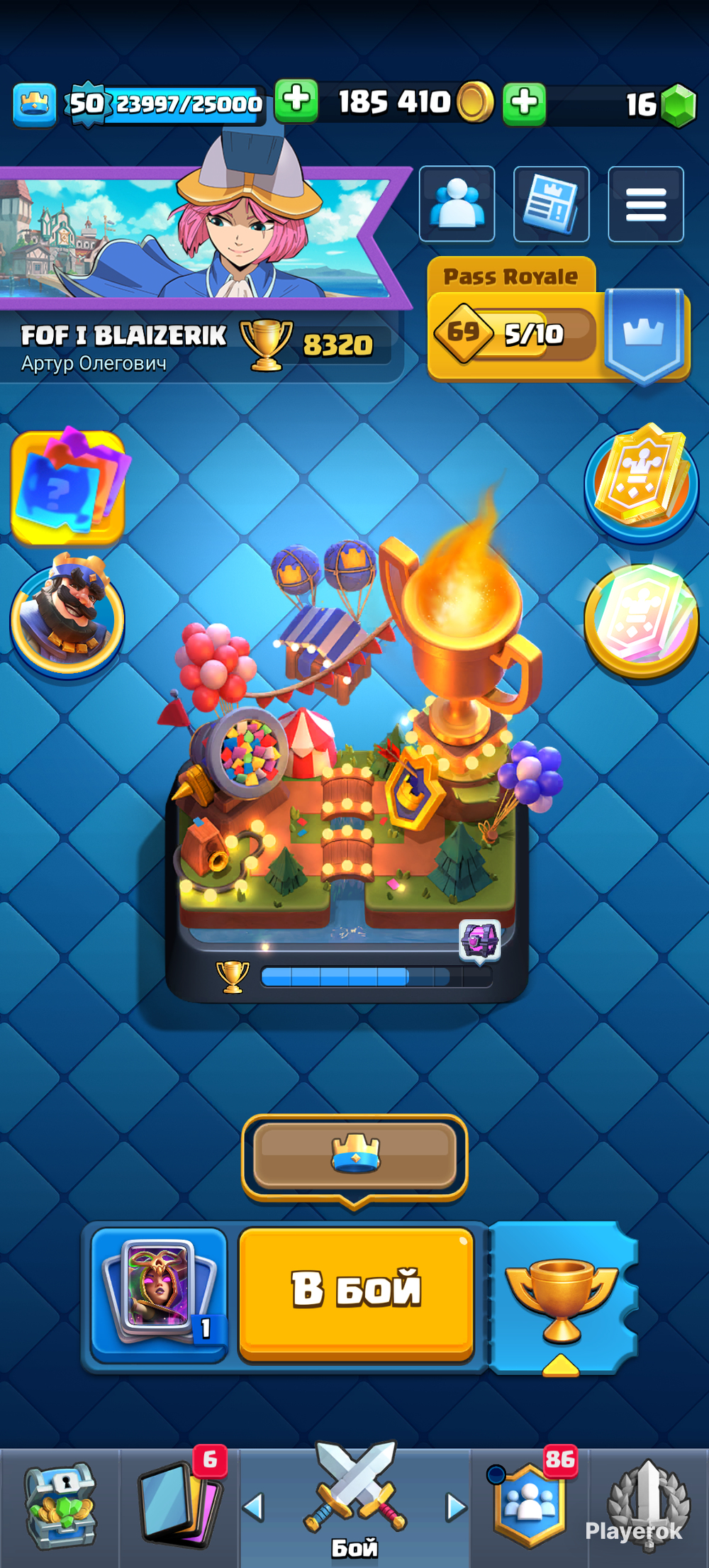Open the crown game mode selector
Screen dimensions: 709x1568
click(x=354, y=1155)
